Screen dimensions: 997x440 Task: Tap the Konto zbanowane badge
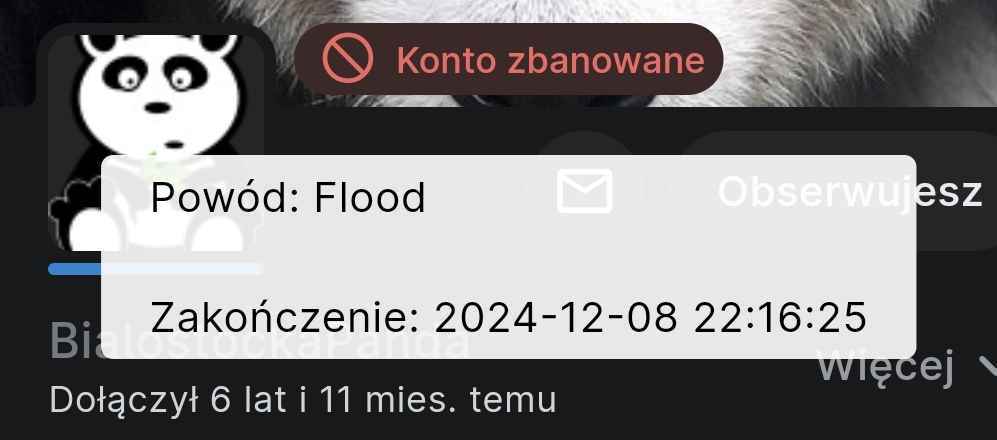coord(508,60)
